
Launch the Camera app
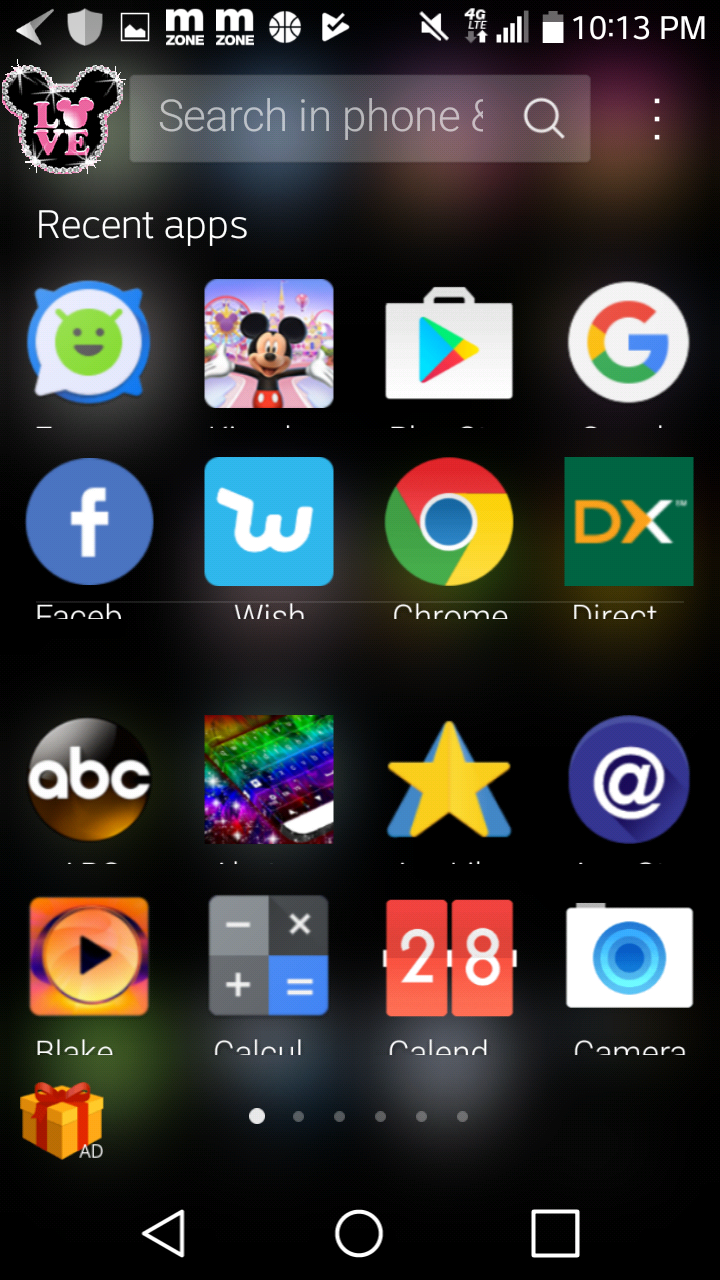click(x=629, y=957)
